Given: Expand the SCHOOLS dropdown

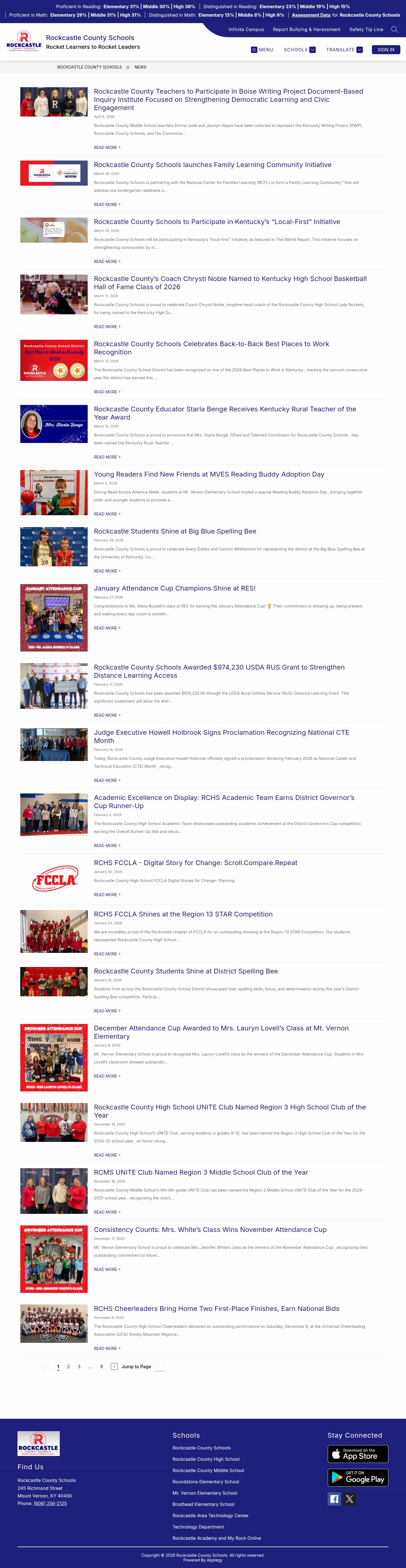Looking at the screenshot, I should tap(300, 50).
